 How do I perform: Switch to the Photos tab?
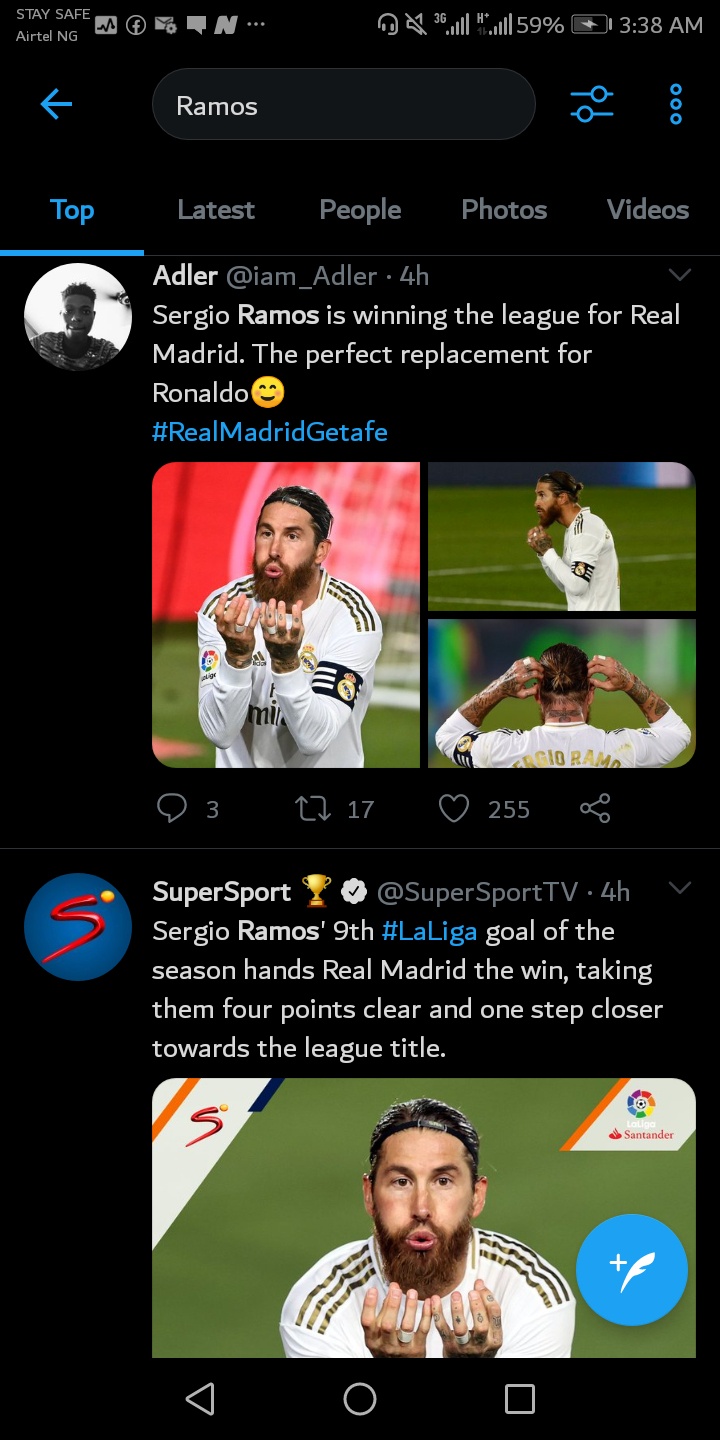[504, 210]
